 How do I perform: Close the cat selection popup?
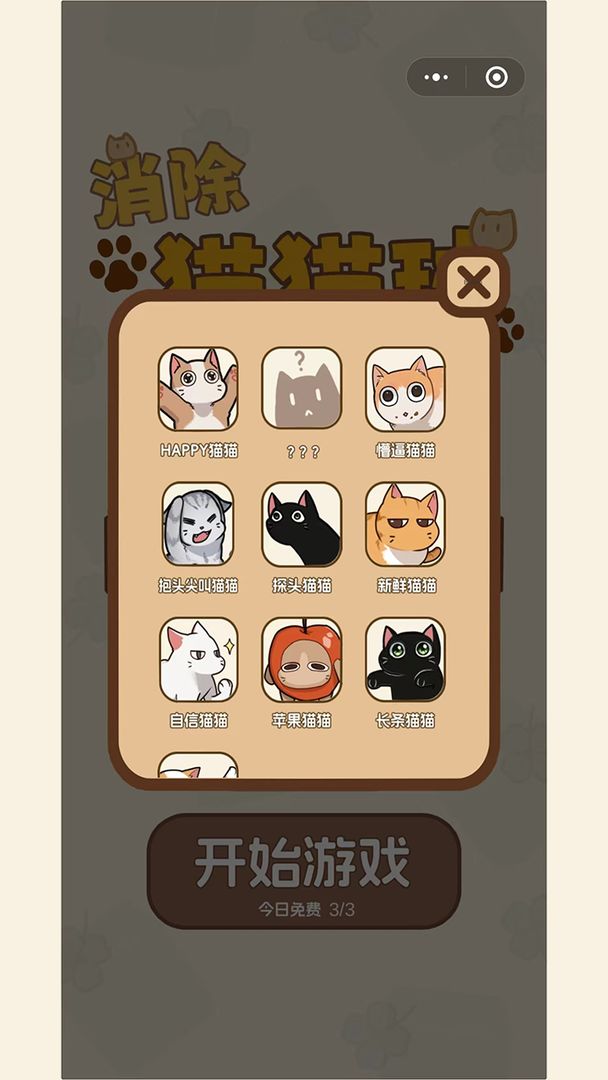click(474, 283)
